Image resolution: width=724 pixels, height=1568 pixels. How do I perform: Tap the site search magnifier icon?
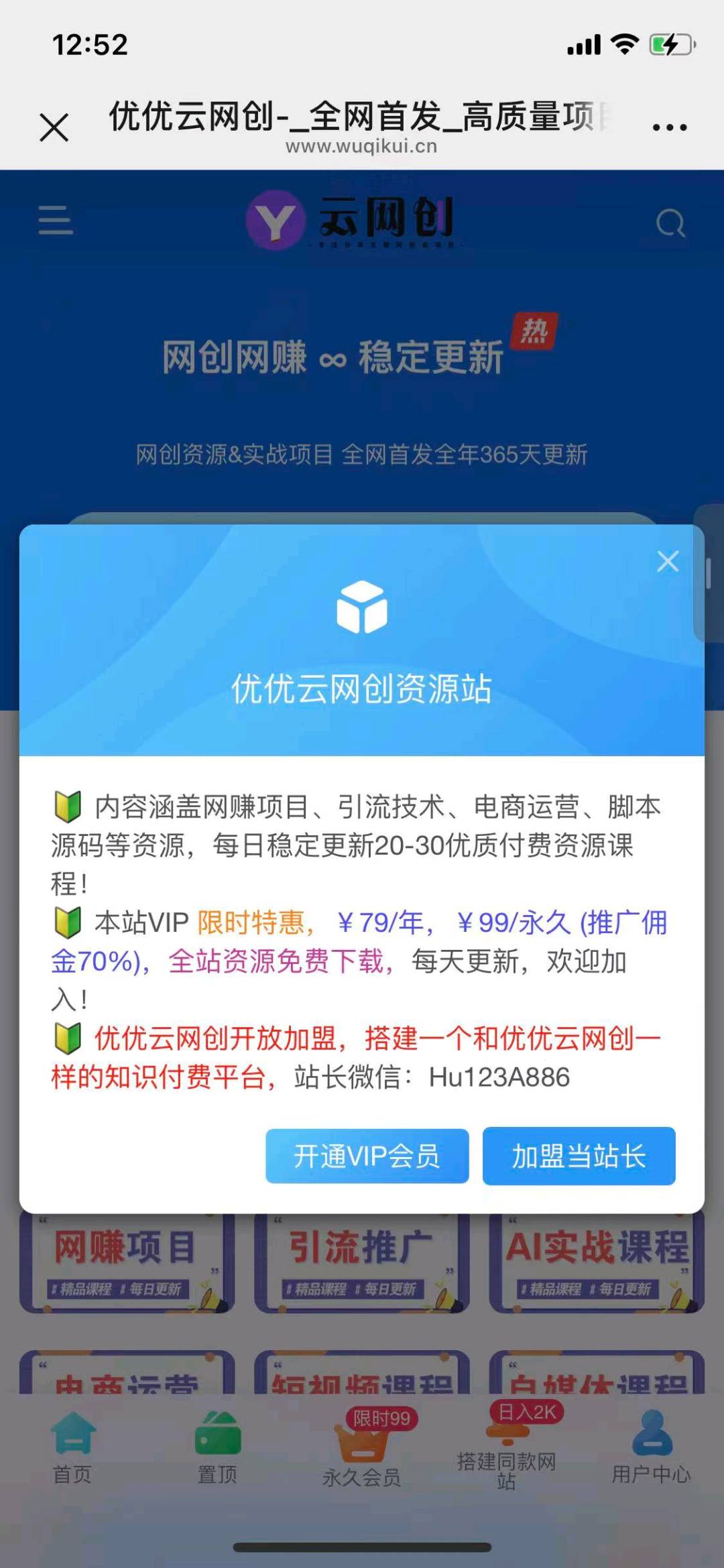[670, 222]
